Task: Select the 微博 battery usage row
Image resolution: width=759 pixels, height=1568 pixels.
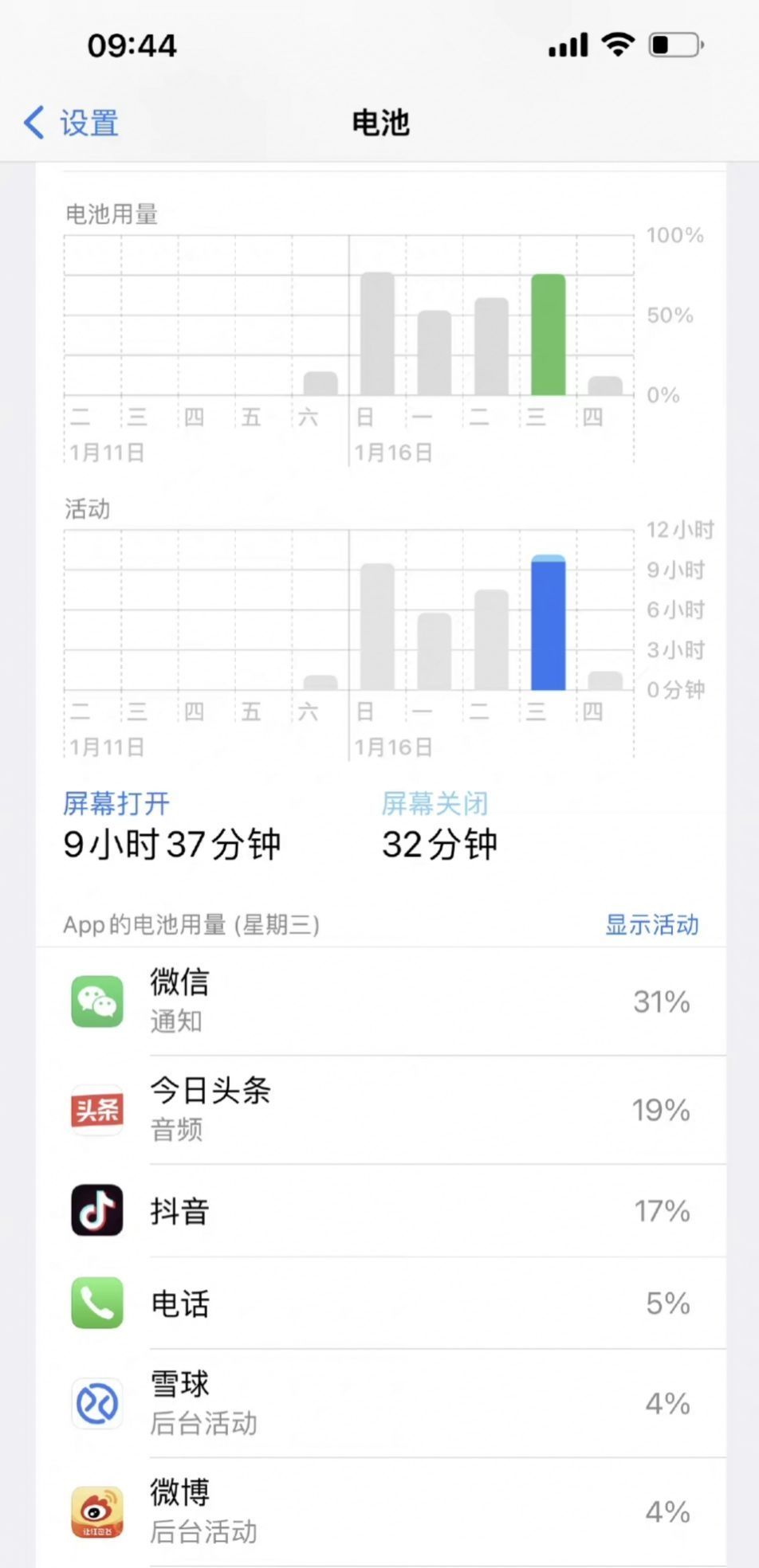Action: 380,1511
